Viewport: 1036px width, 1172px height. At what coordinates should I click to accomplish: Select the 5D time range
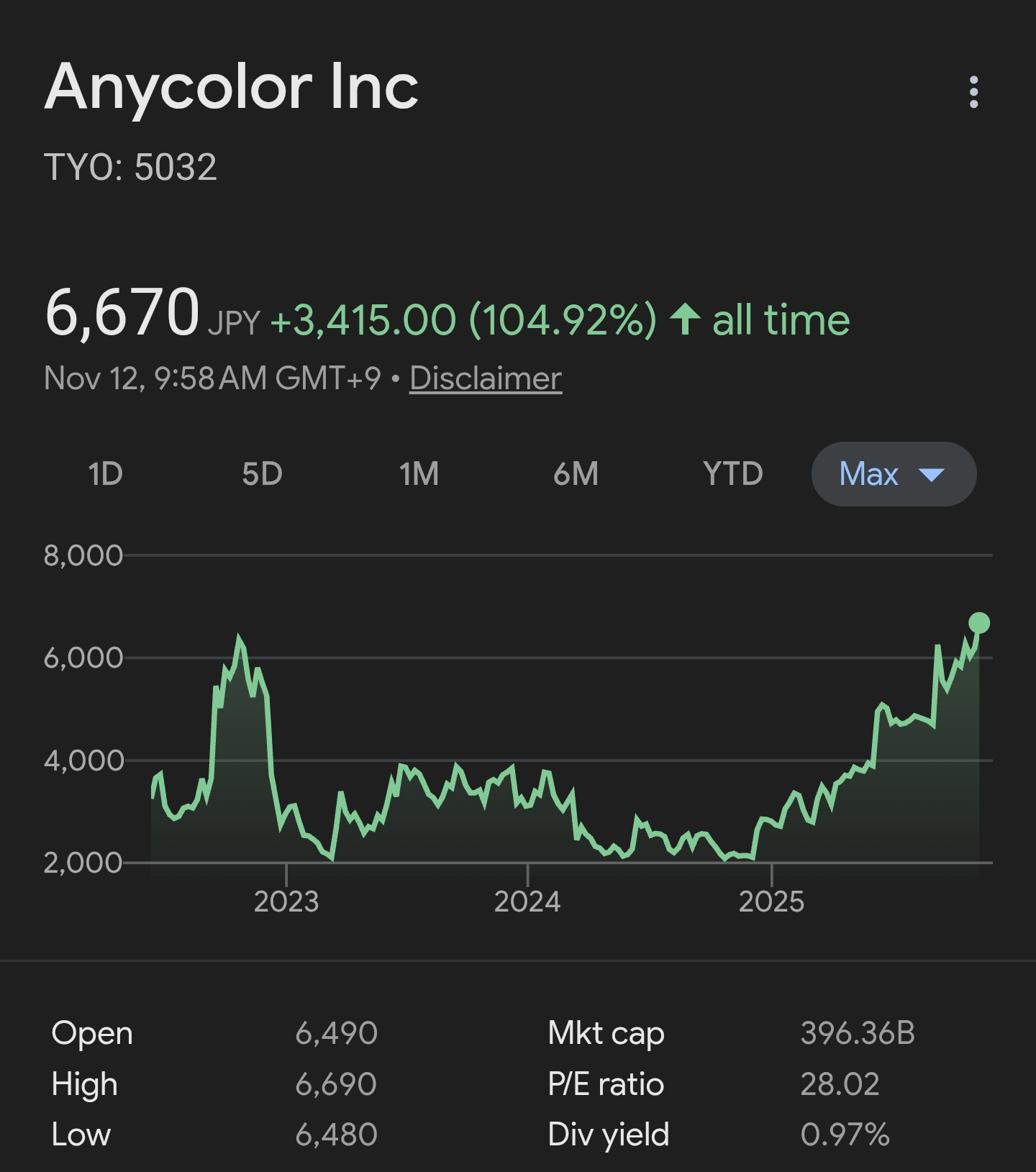(262, 474)
